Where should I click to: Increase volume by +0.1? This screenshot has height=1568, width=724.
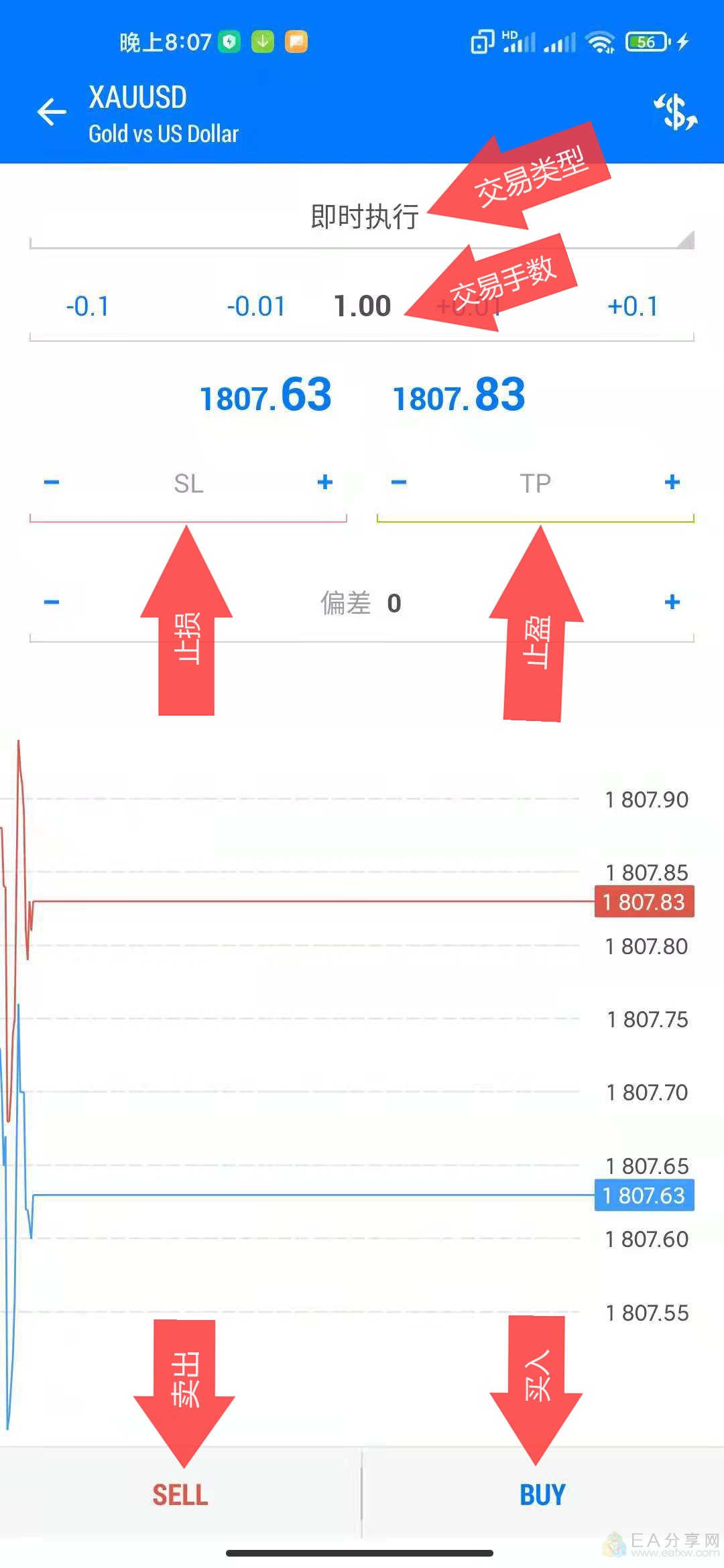click(633, 306)
